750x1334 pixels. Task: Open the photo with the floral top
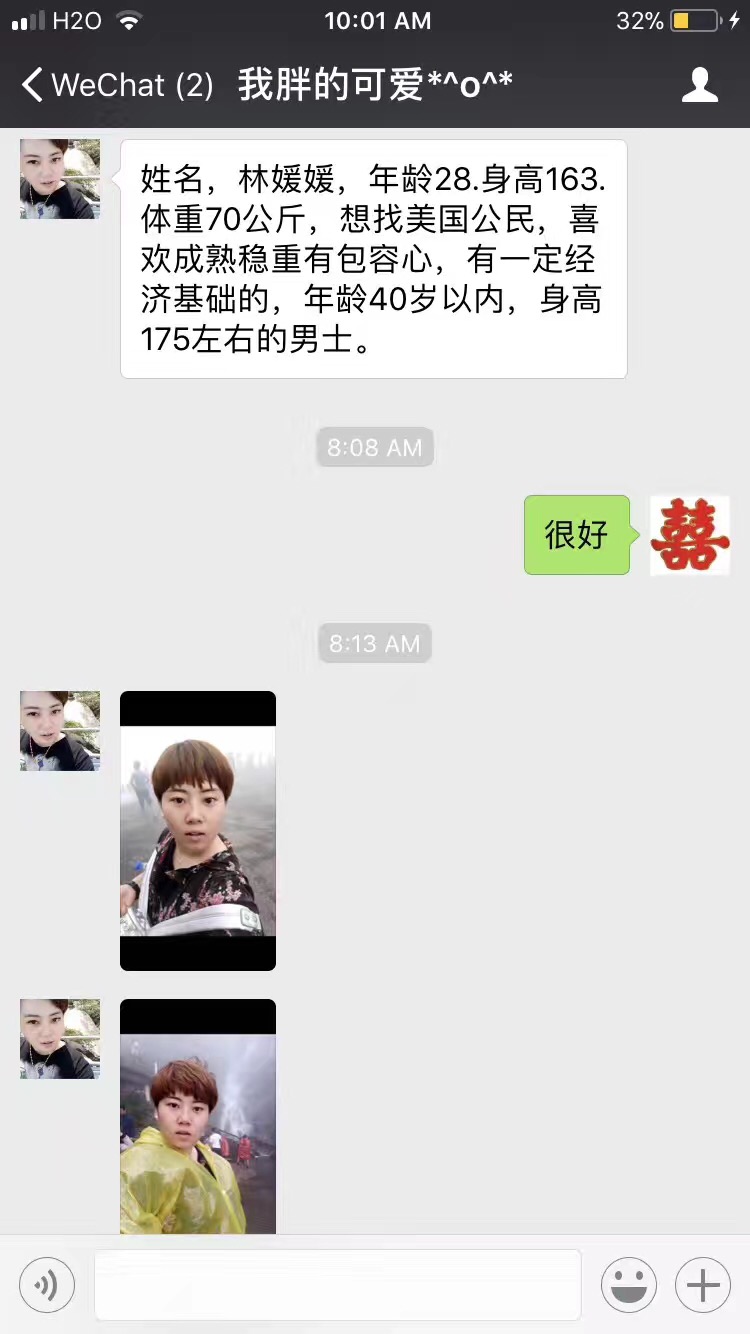coord(198,830)
